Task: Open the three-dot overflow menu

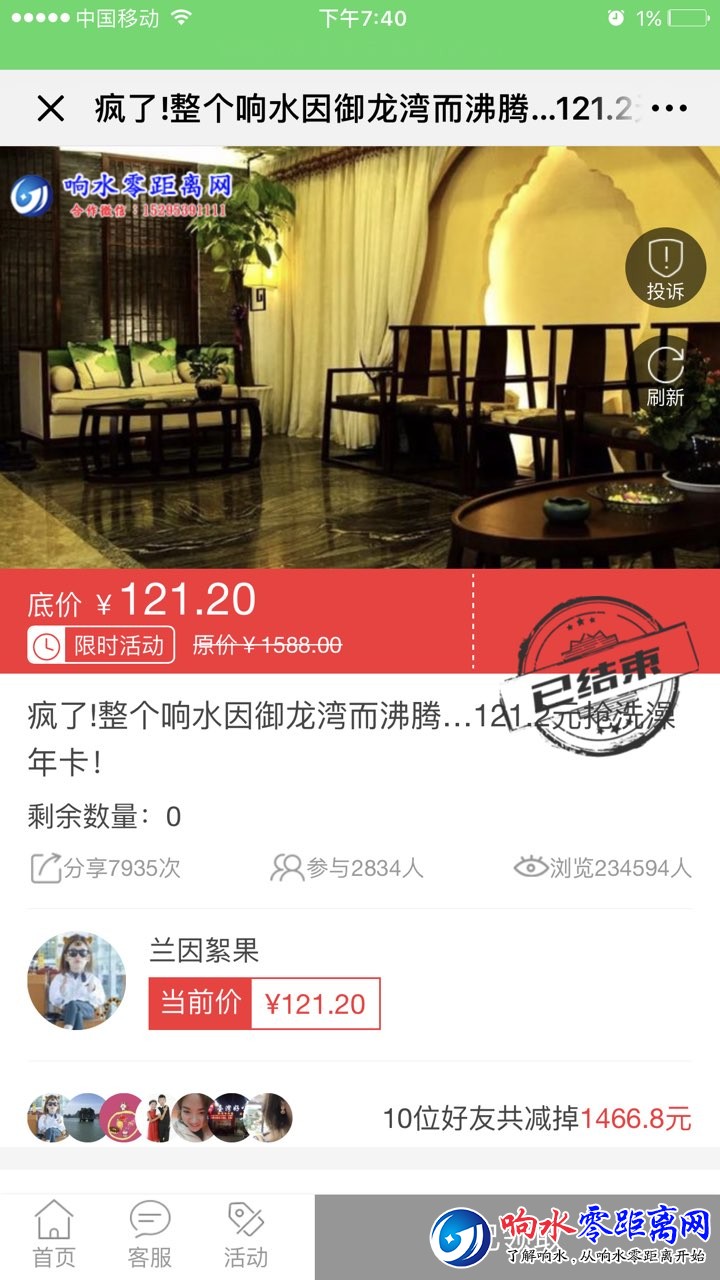Action: tap(669, 108)
